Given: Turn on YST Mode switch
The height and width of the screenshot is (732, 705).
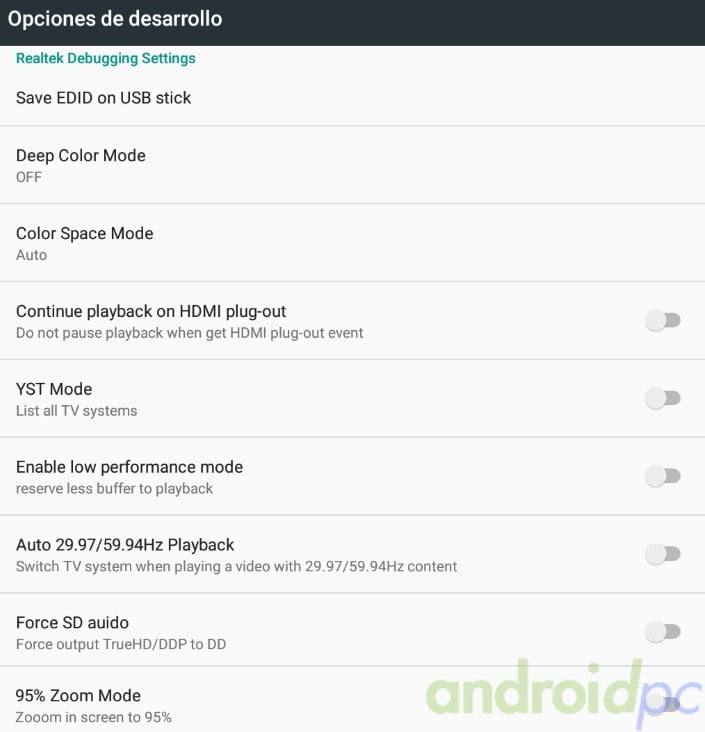Looking at the screenshot, I should (662, 398).
